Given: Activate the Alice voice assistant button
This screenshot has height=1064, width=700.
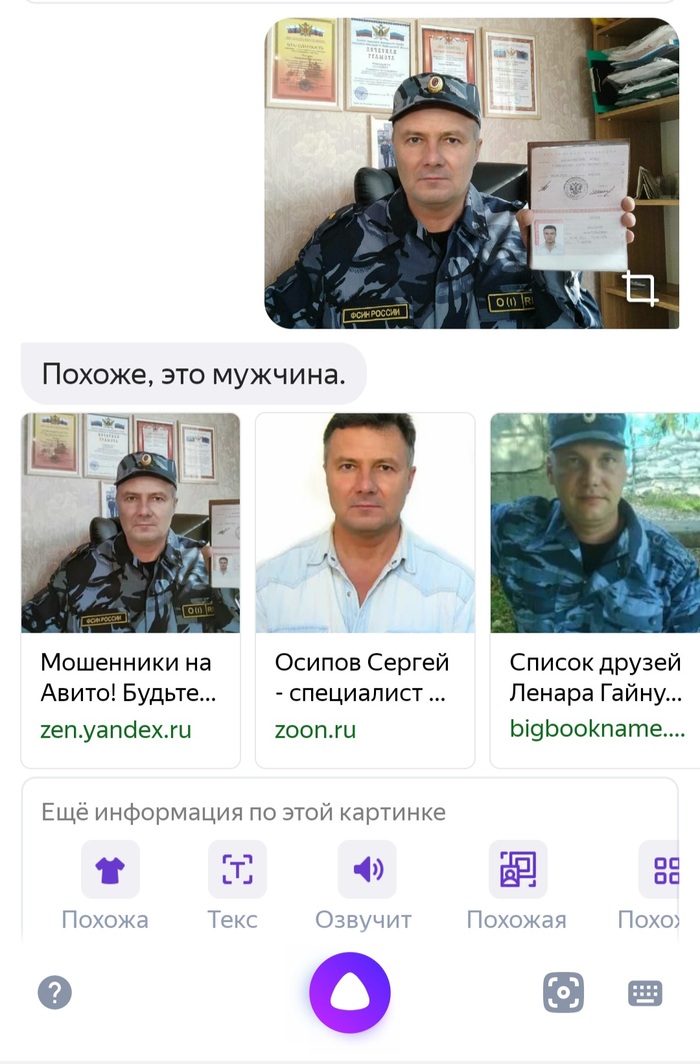Looking at the screenshot, I should click(x=350, y=993).
